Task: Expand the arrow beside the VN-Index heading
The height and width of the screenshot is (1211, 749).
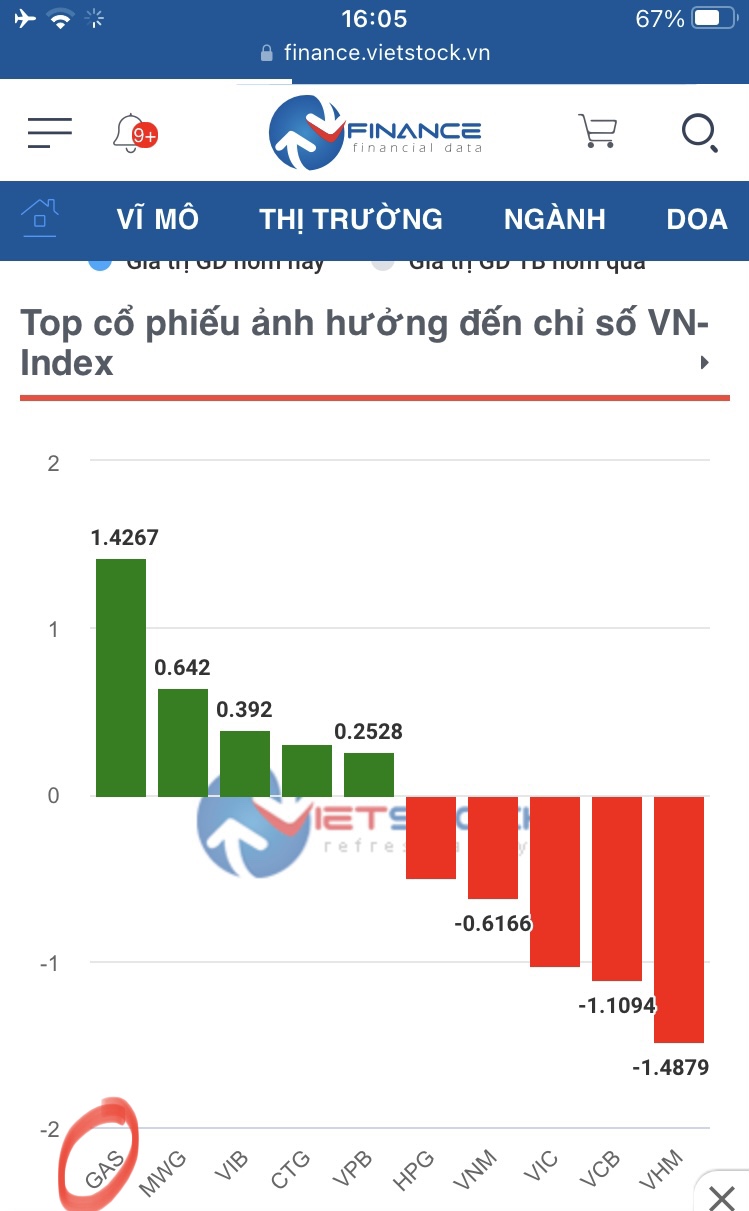Action: click(705, 362)
